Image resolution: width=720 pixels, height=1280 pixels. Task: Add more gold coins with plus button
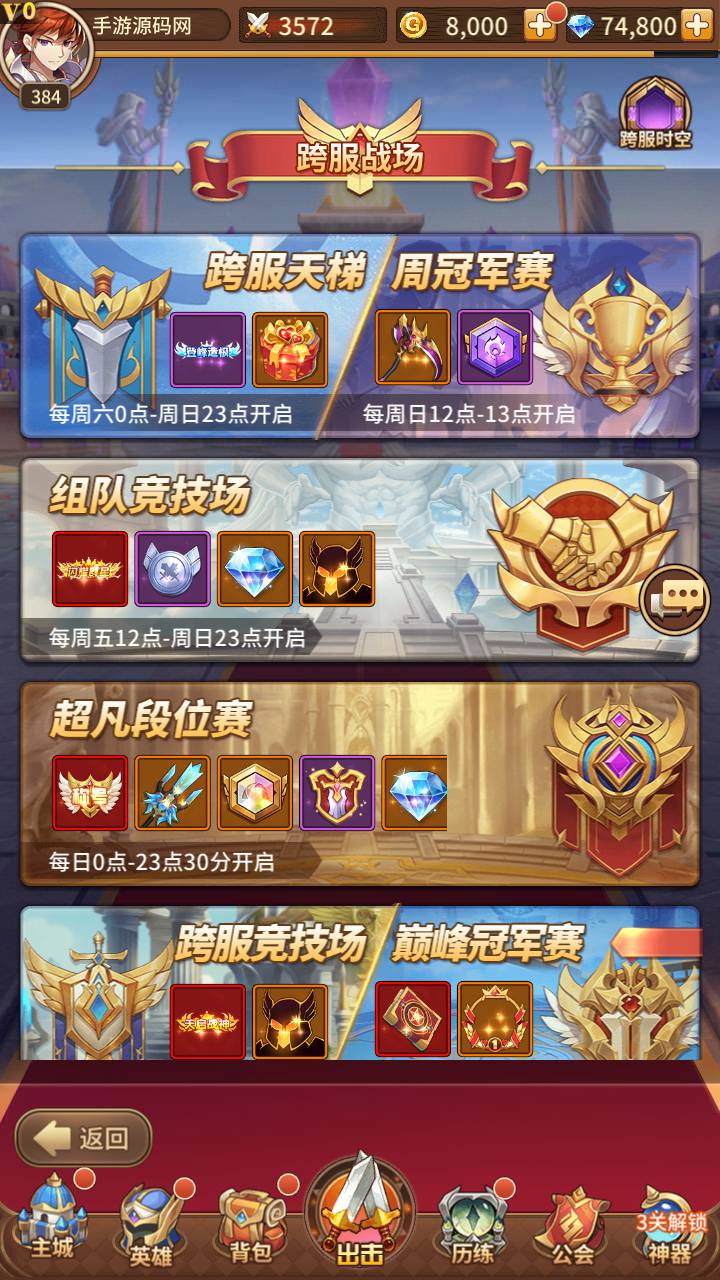click(540, 27)
